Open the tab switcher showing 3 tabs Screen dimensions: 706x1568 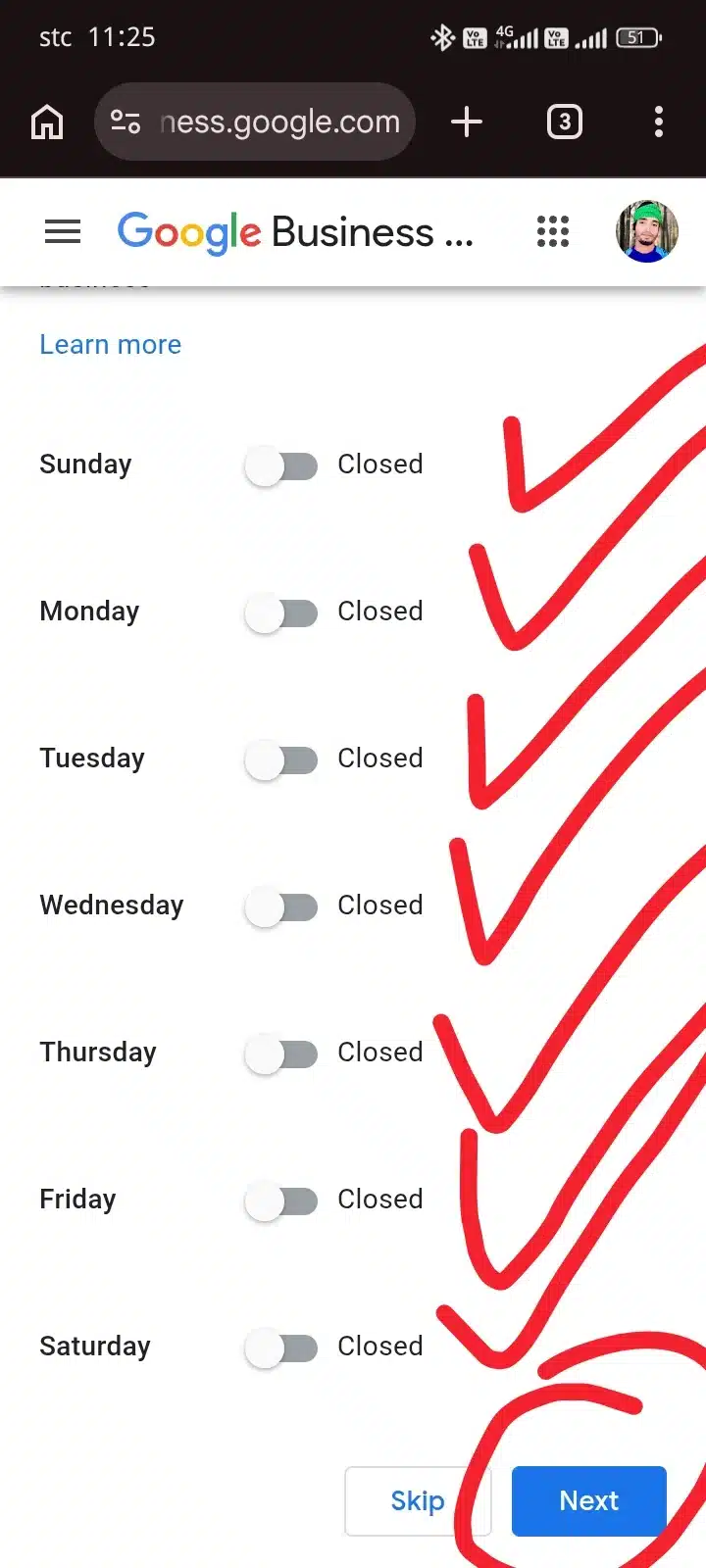coord(564,122)
